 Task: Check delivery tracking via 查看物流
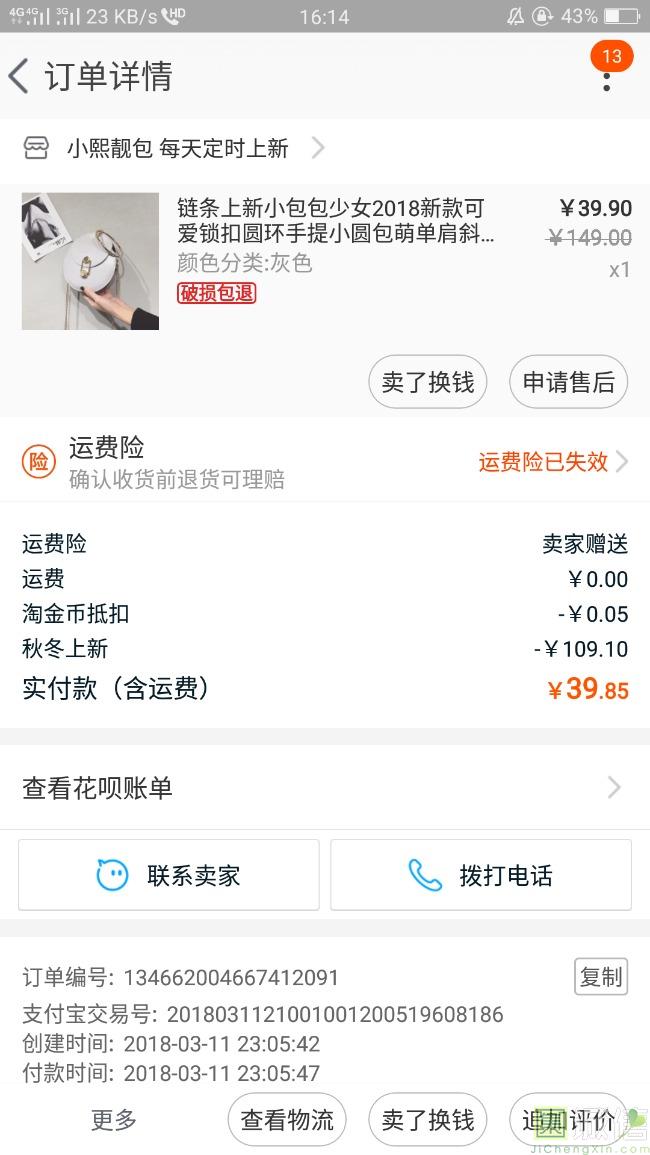tap(287, 1120)
